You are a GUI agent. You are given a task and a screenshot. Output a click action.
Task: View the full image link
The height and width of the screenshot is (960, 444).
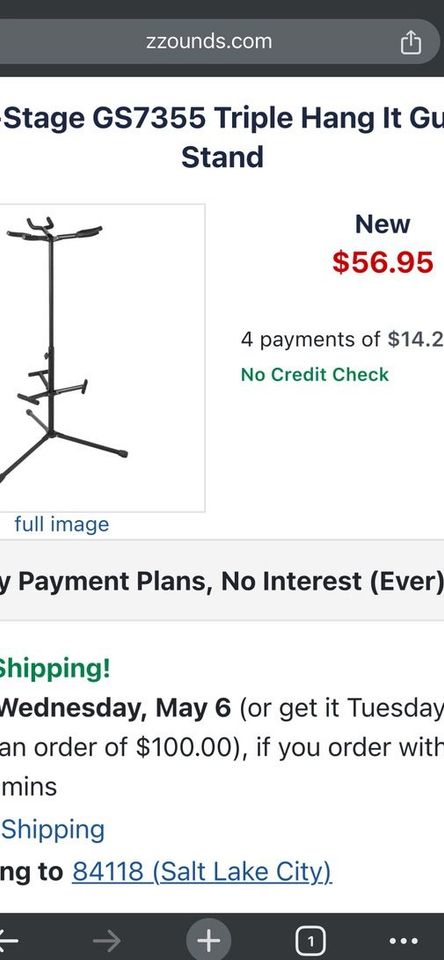(x=61, y=524)
